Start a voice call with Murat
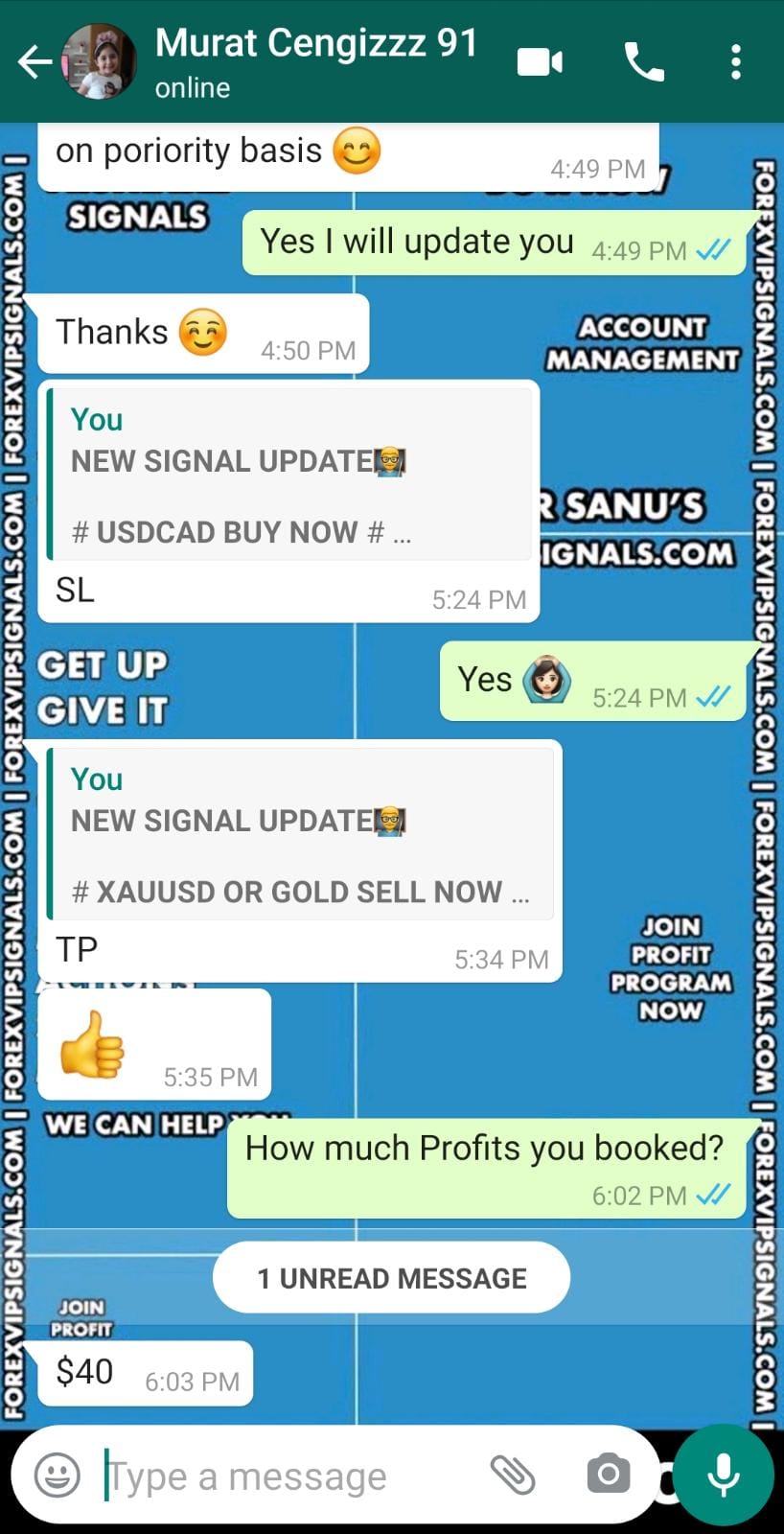Screen dimensions: 784x1534 tap(644, 63)
